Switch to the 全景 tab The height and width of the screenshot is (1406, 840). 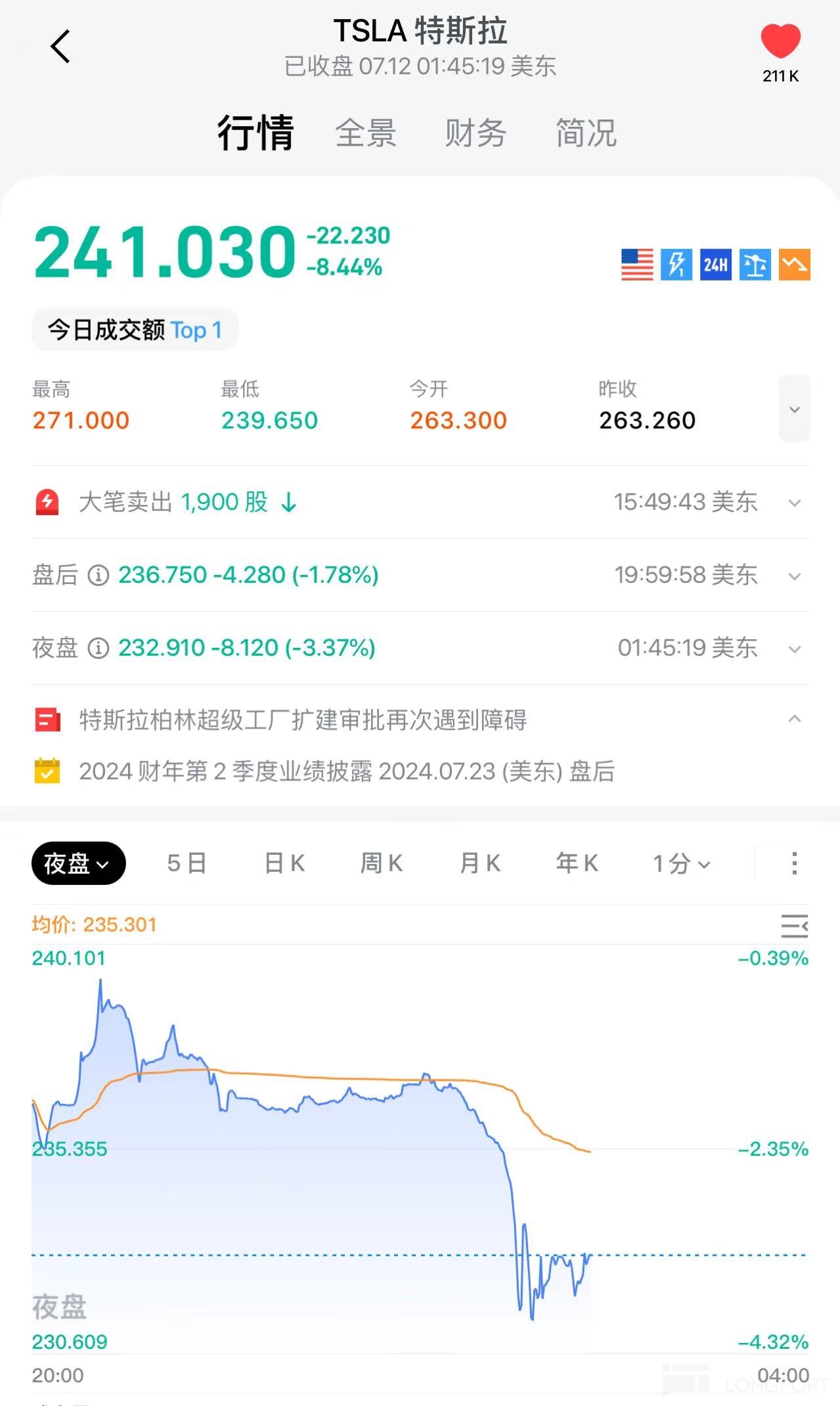click(366, 133)
